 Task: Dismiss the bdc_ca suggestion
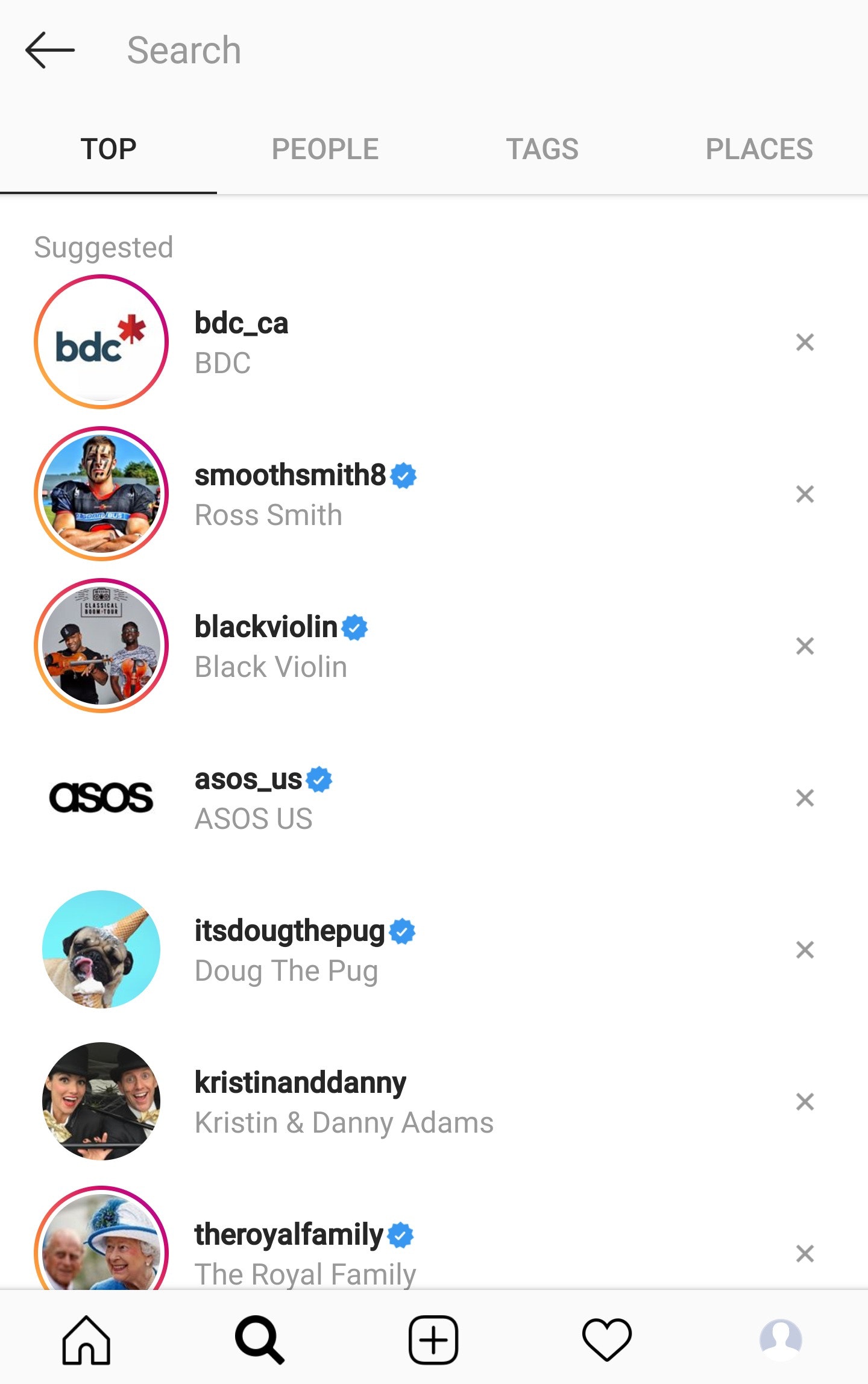coord(805,342)
